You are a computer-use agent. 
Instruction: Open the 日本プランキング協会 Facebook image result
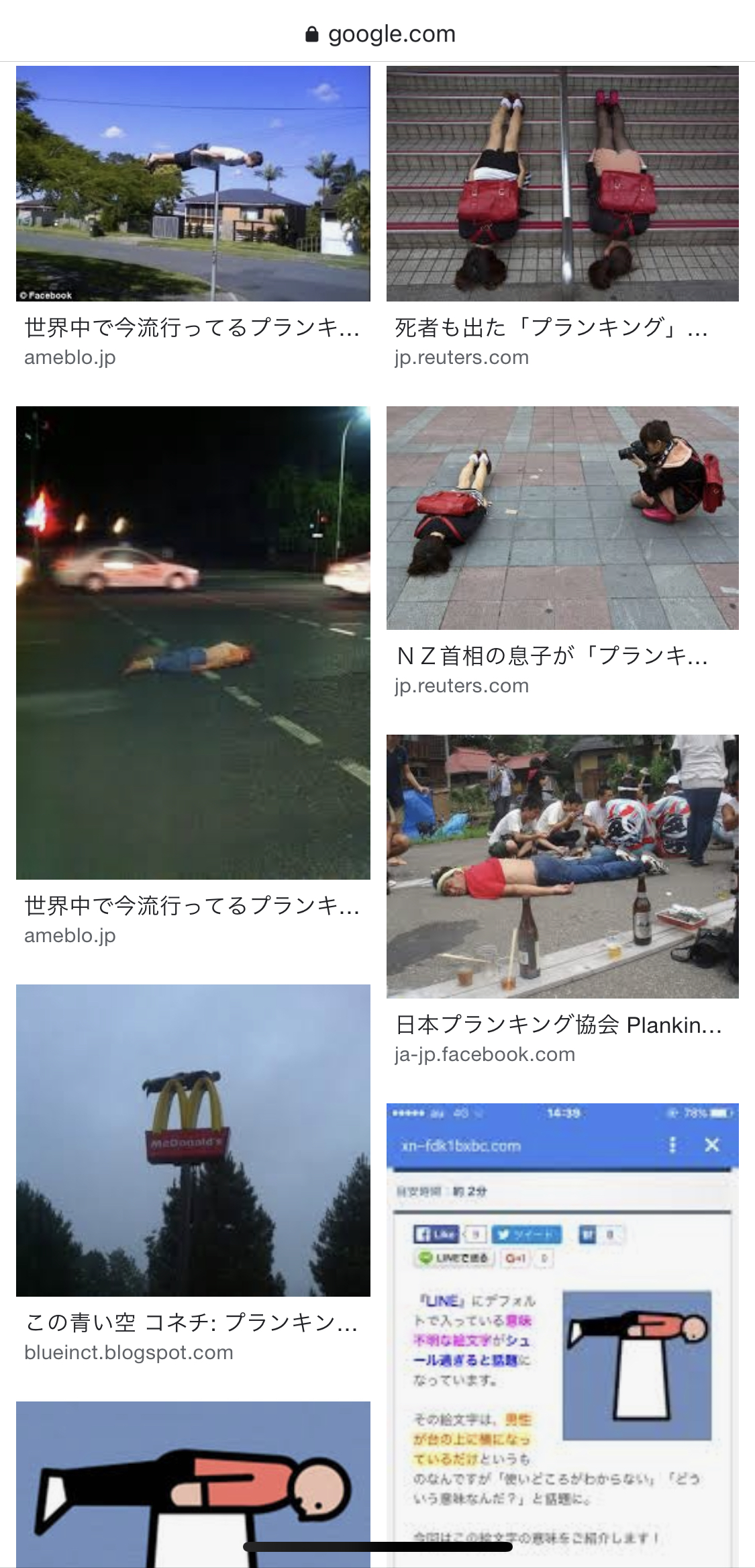pos(562,866)
